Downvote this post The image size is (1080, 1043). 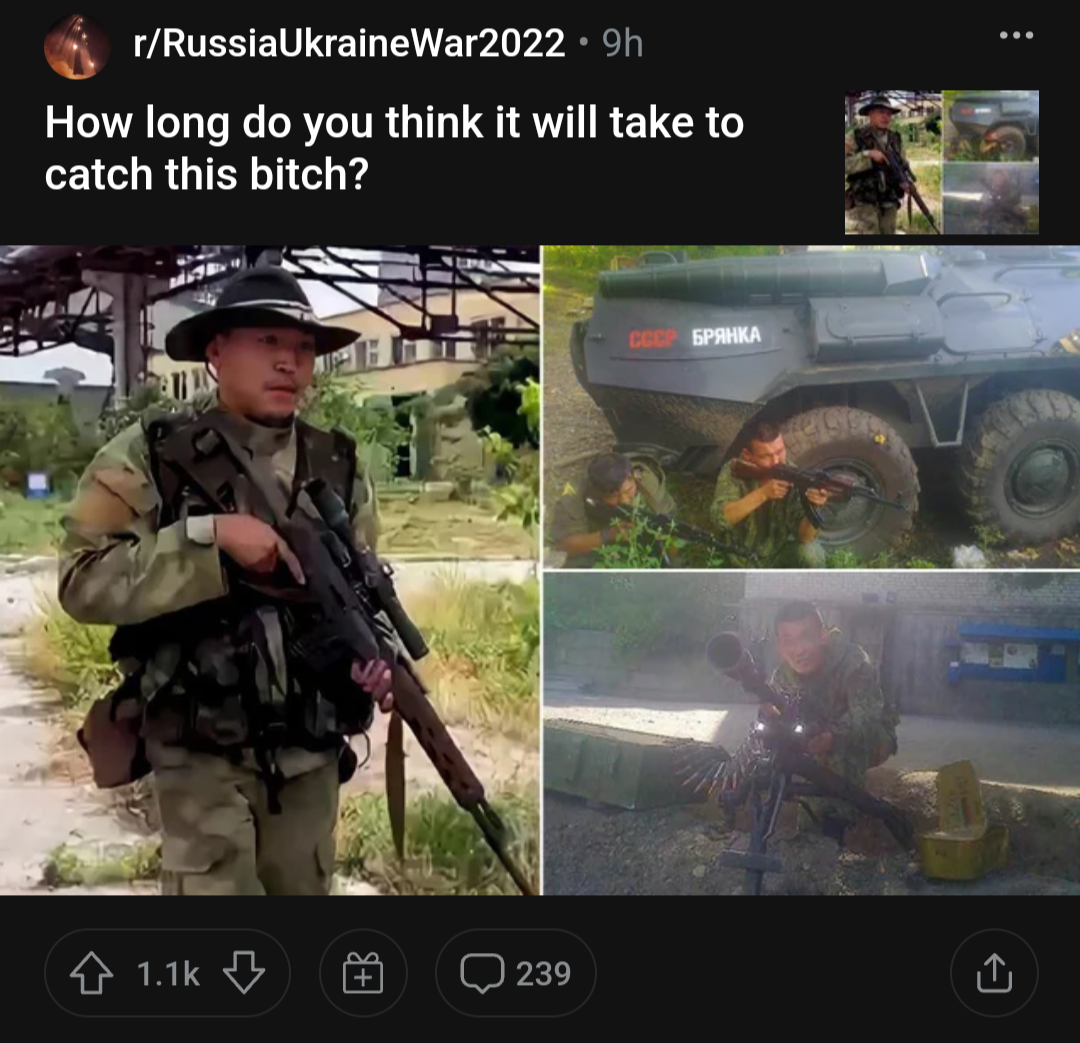[243, 973]
